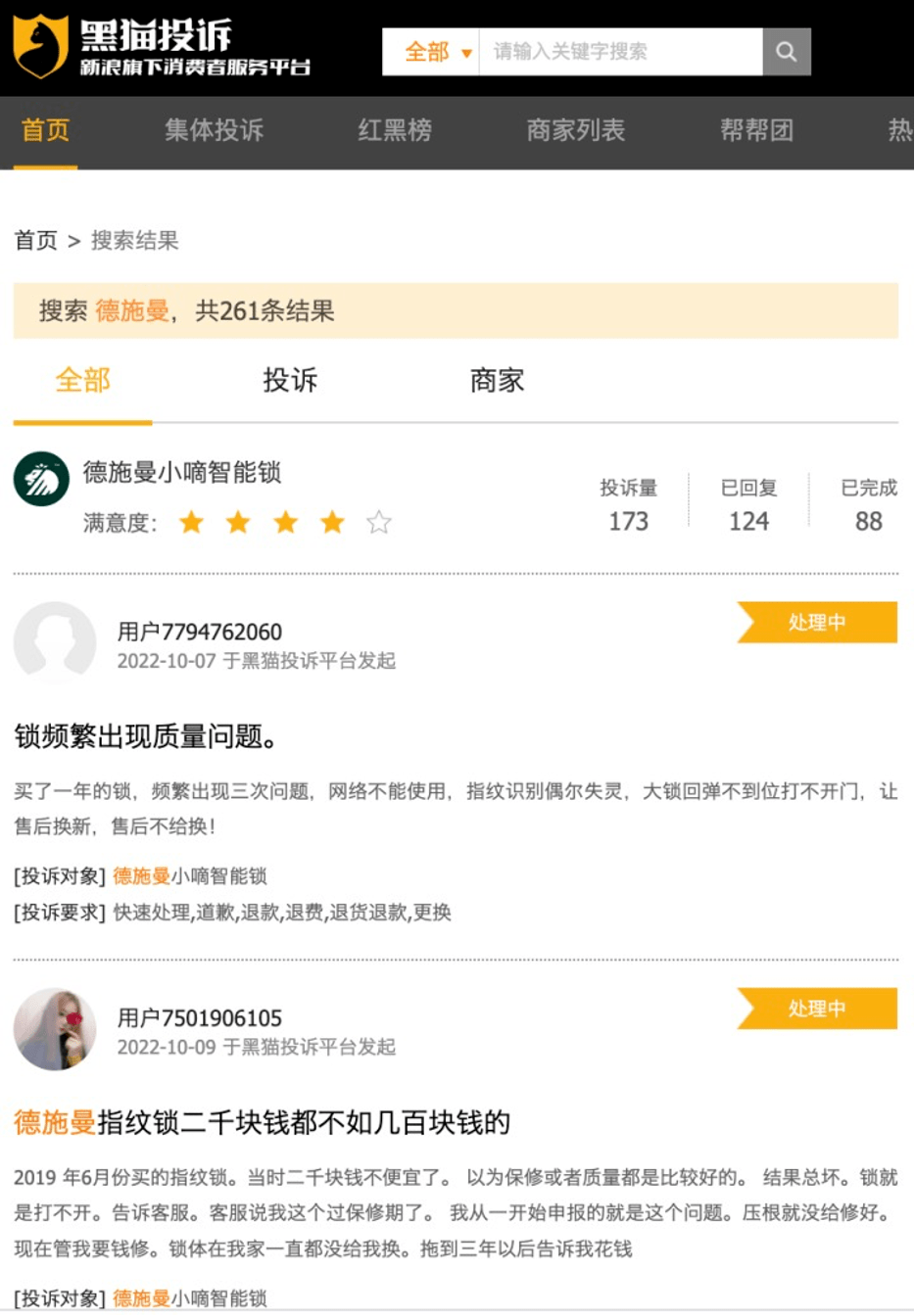Tap the 首页 breadcrumb link
The width and height of the screenshot is (915, 1316).
click(x=36, y=241)
